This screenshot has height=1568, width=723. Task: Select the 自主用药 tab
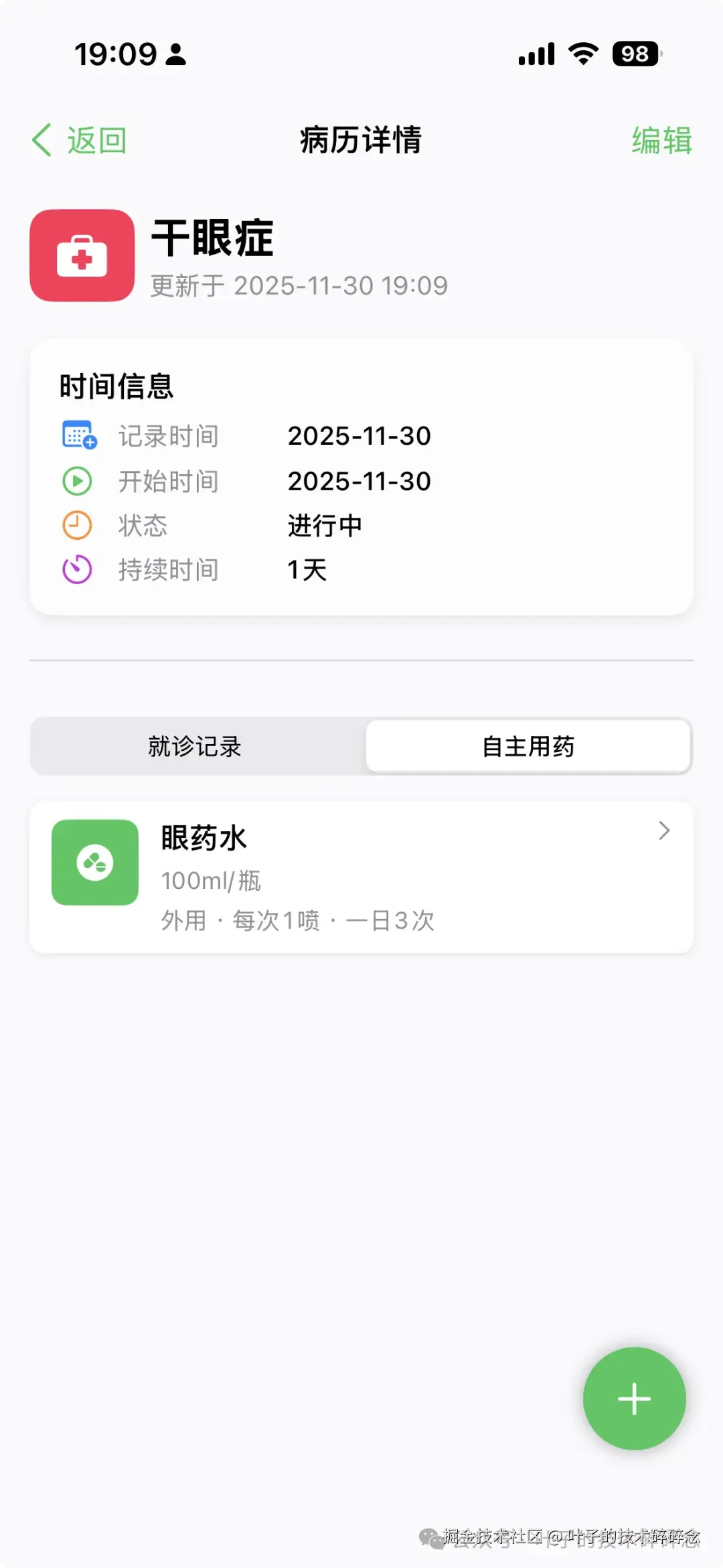[x=528, y=746]
